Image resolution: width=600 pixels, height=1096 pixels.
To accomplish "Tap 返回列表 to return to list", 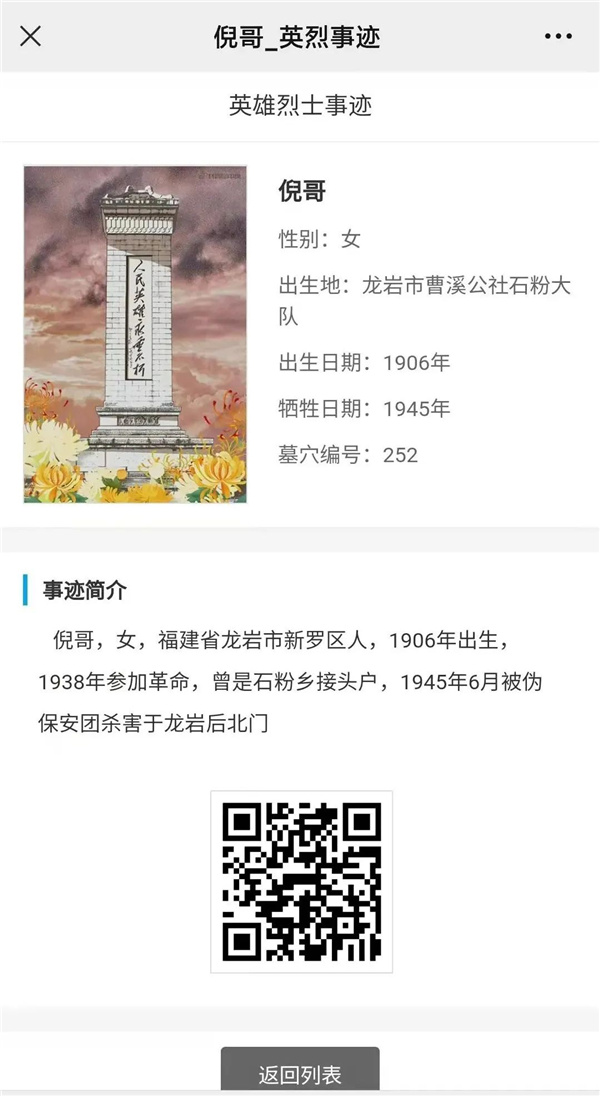I will 300,1073.
